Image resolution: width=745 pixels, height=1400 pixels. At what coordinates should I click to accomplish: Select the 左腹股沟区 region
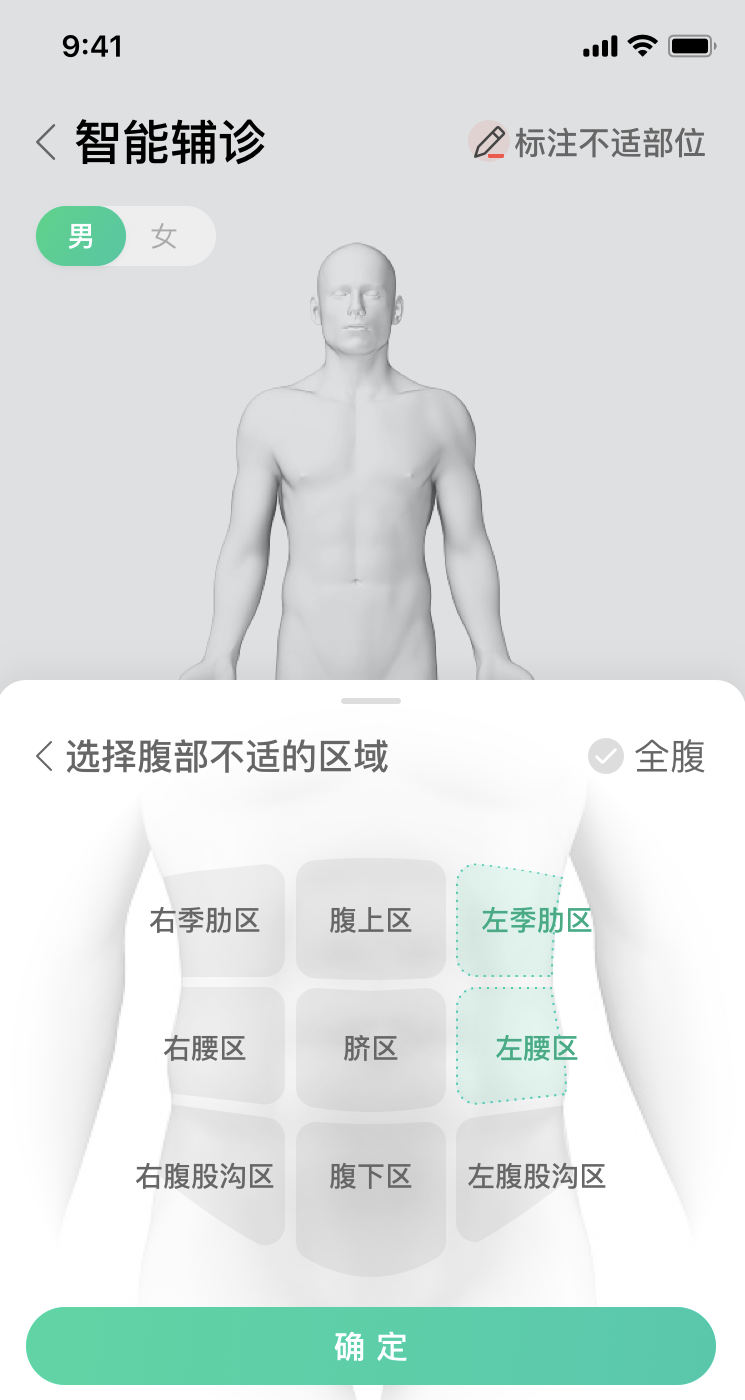(x=535, y=1176)
